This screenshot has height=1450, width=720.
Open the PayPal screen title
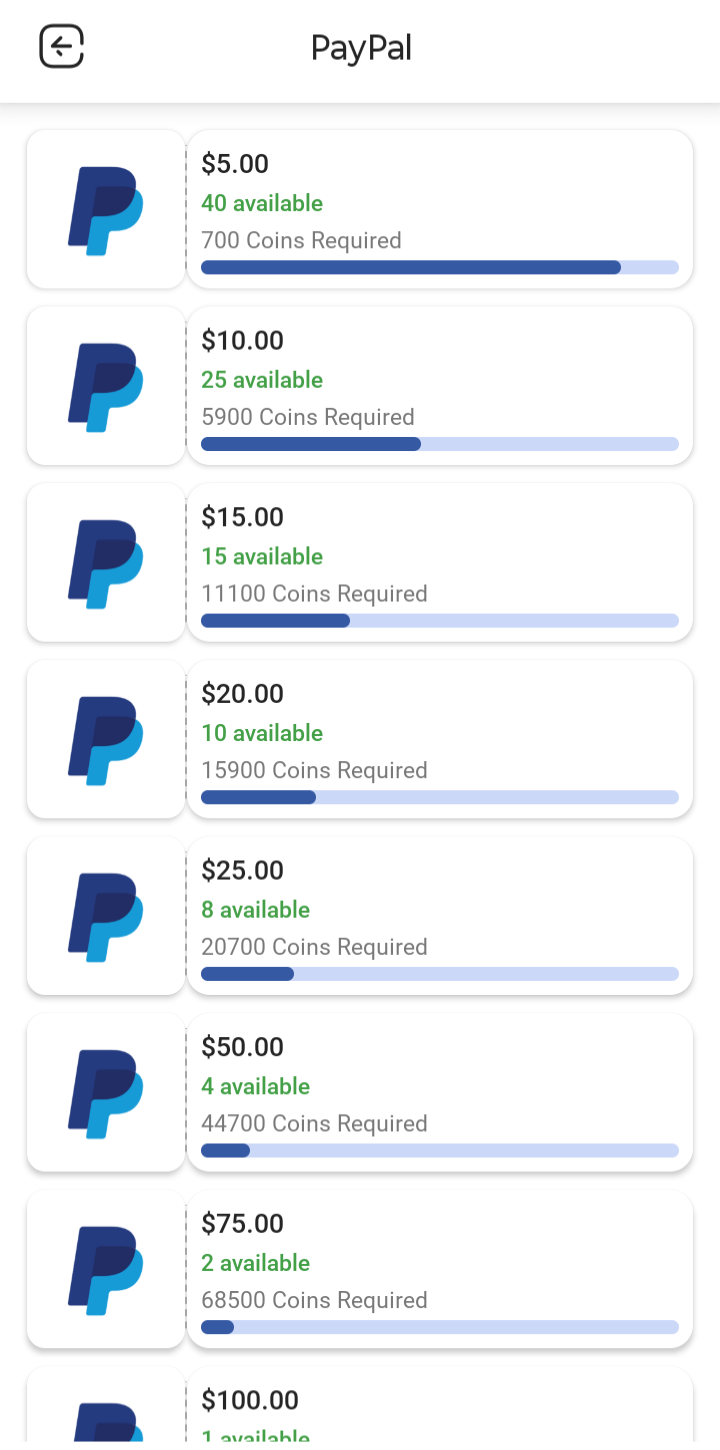361,47
